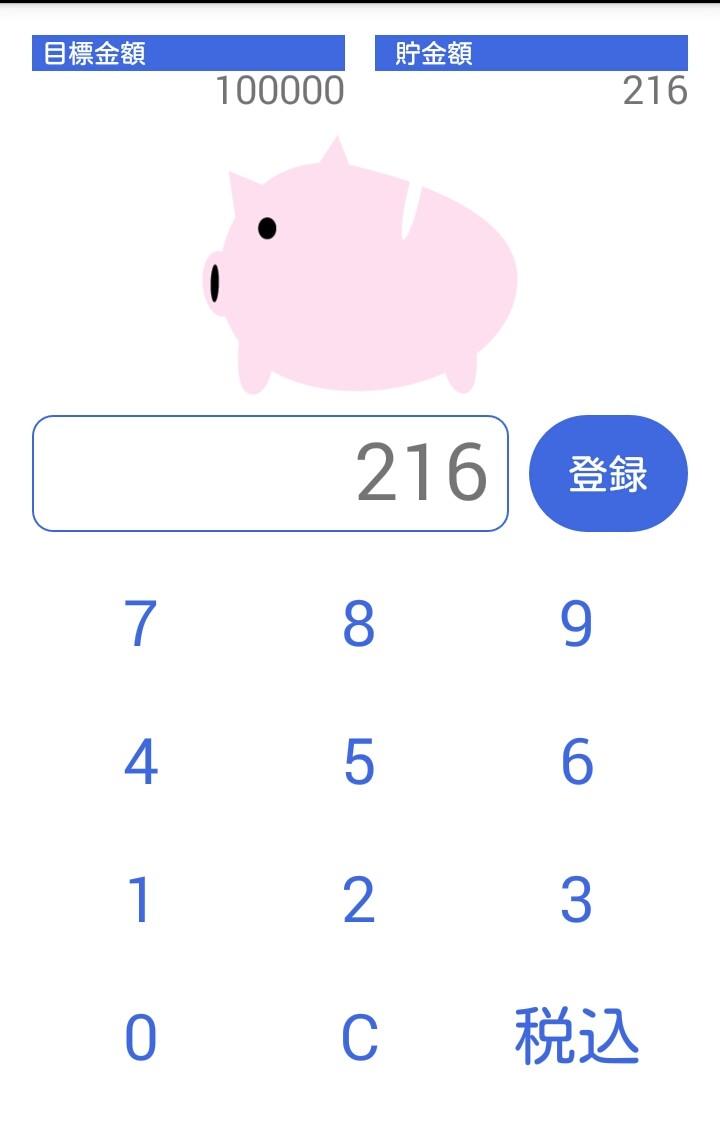Tap keypad number 1
Viewport: 720px width, 1137px height.
[x=141, y=900]
